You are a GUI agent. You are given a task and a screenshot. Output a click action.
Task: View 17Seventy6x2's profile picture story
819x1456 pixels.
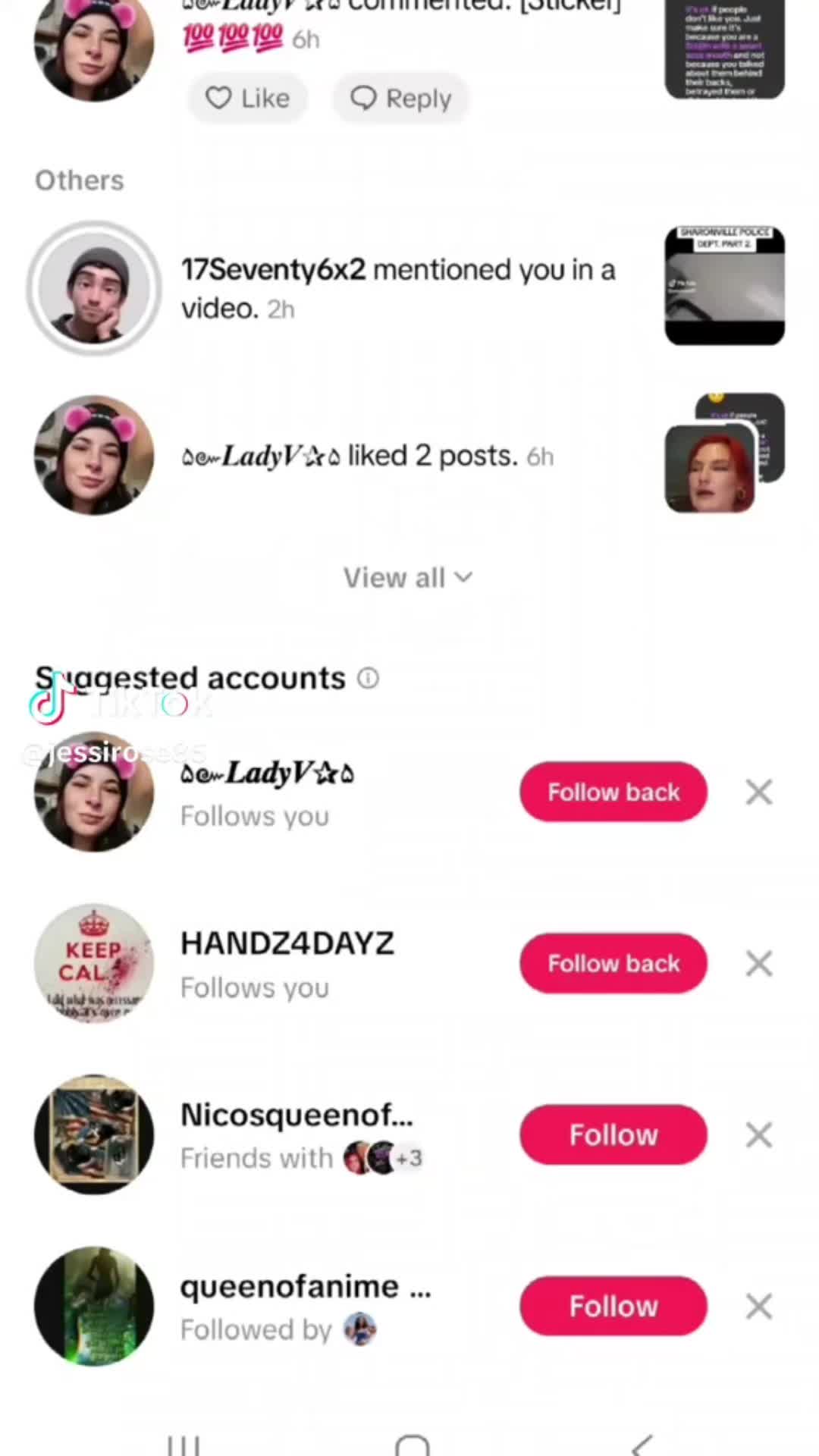94,288
